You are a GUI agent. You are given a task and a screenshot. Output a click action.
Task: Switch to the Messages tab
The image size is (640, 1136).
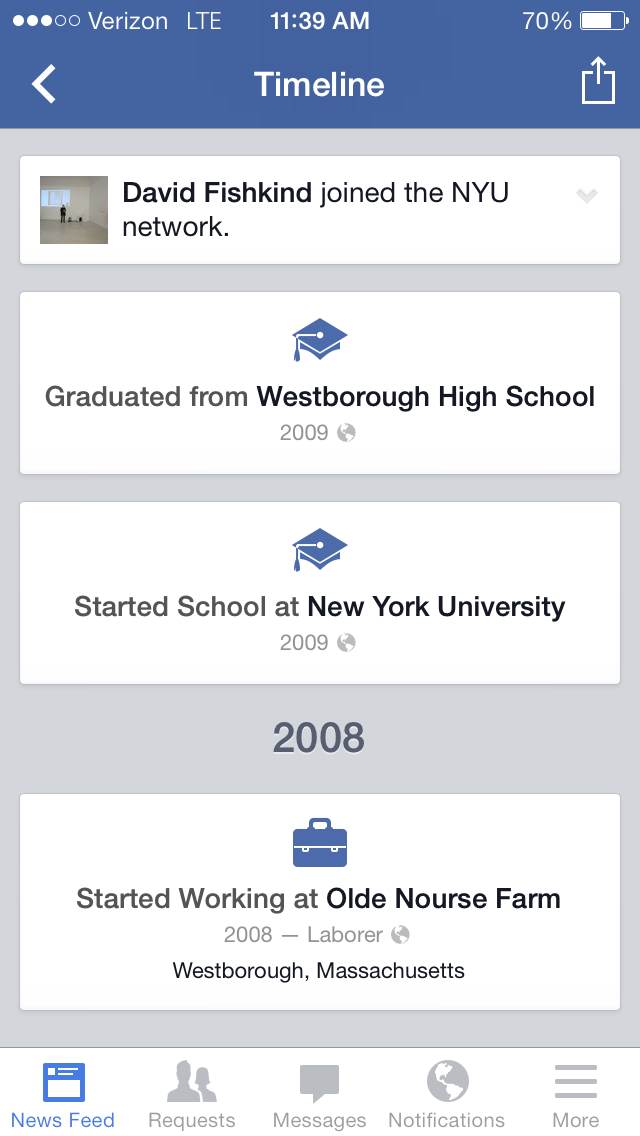point(320,1094)
